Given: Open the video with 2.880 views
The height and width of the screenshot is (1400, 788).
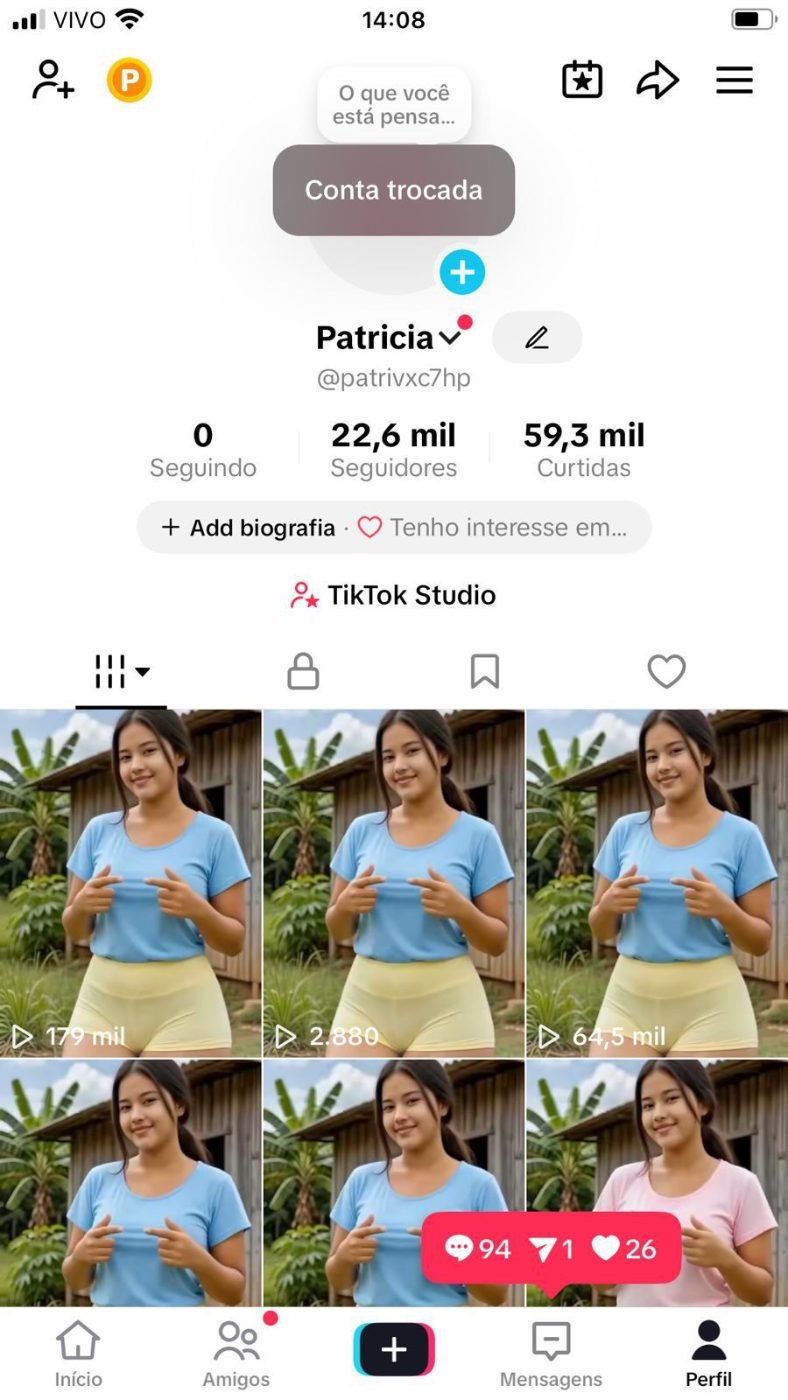Looking at the screenshot, I should click(x=393, y=883).
